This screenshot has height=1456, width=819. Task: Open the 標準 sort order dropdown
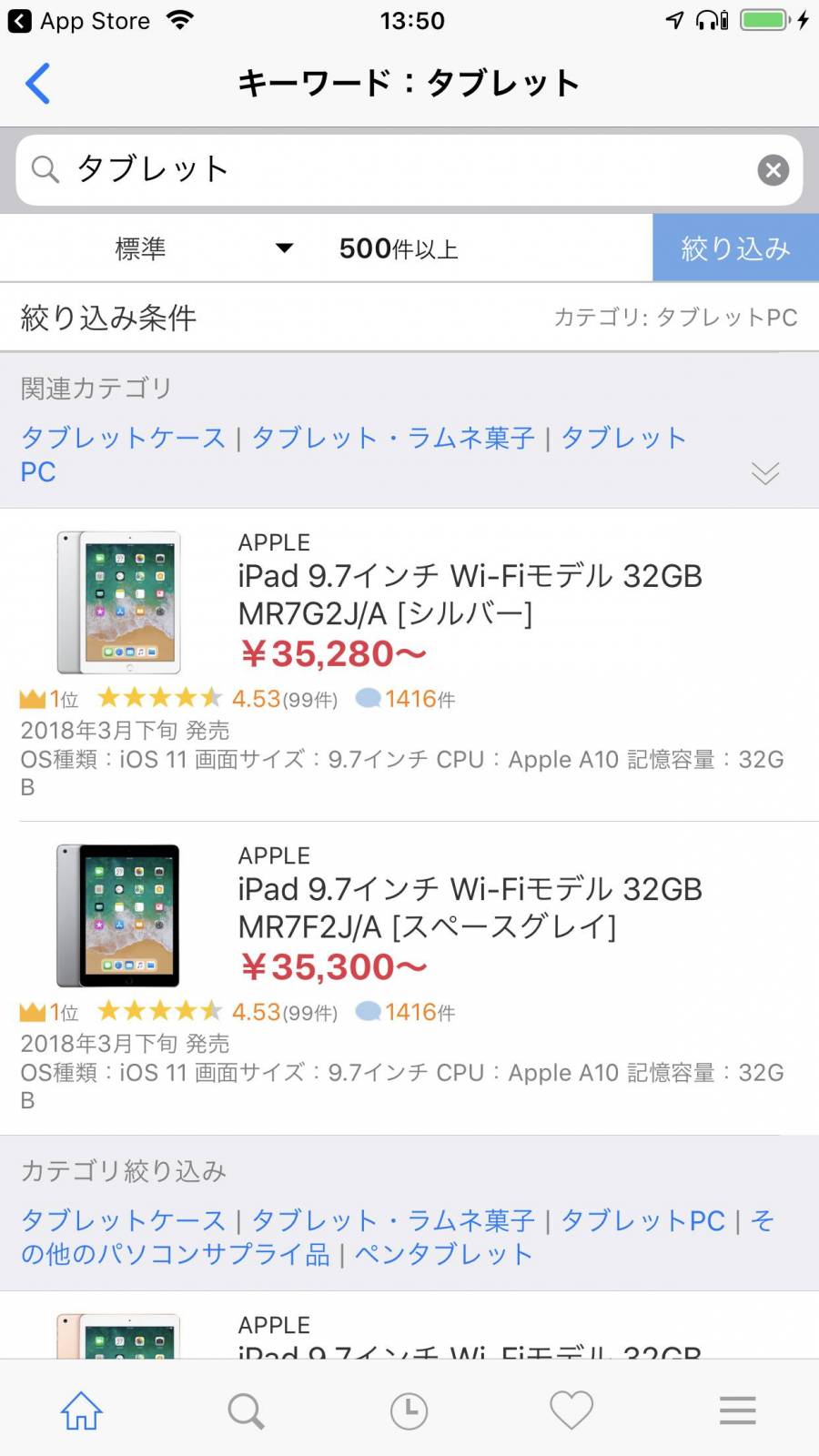point(202,248)
